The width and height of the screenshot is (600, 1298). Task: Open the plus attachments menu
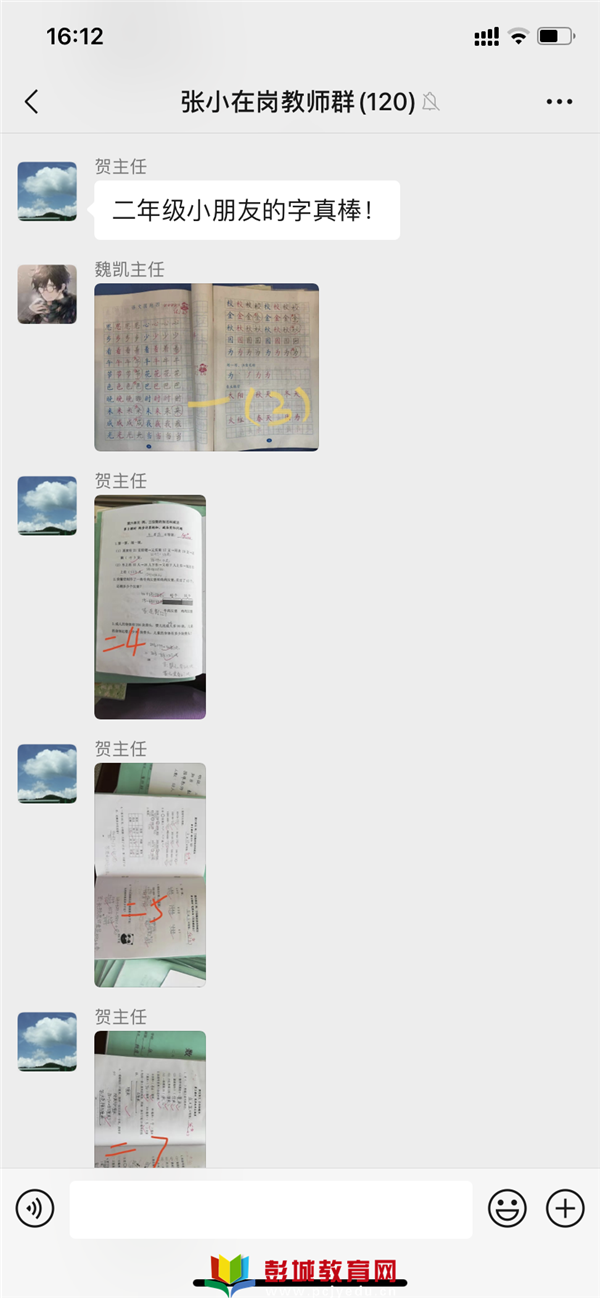(565, 1209)
